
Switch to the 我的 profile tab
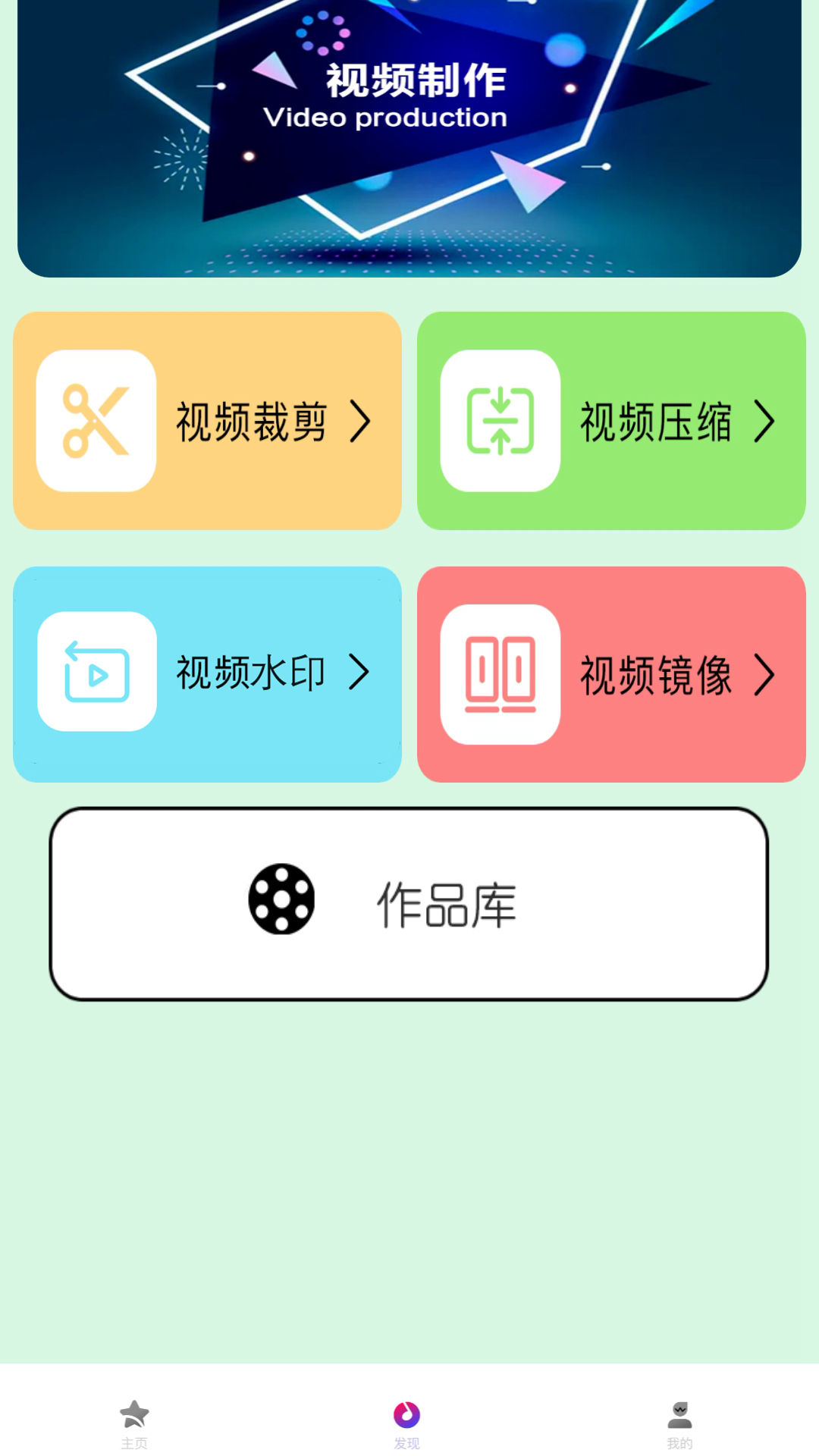pos(679,1424)
